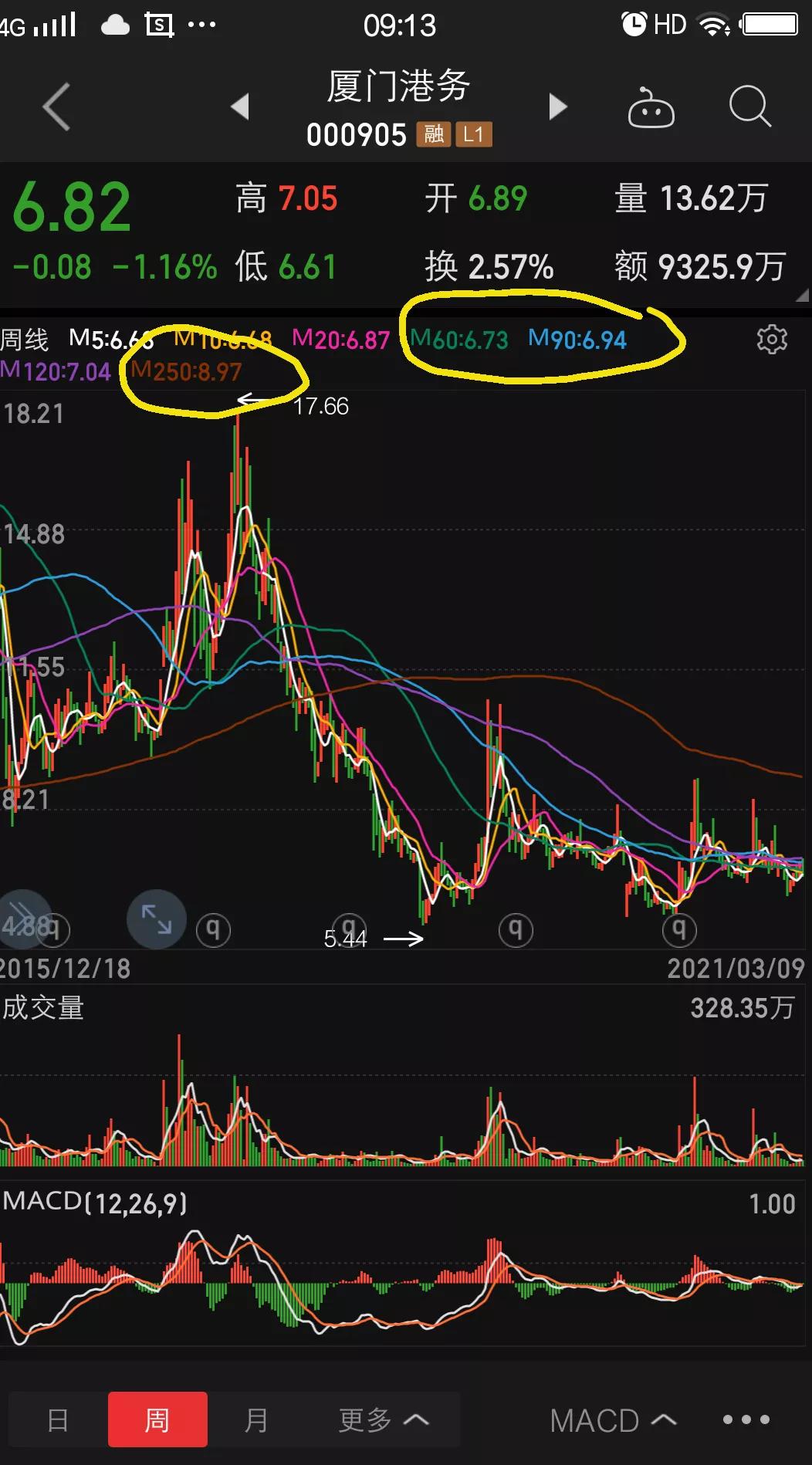Expand the 更多 period chevron
The height and width of the screenshot is (1465, 812).
coord(417,1419)
